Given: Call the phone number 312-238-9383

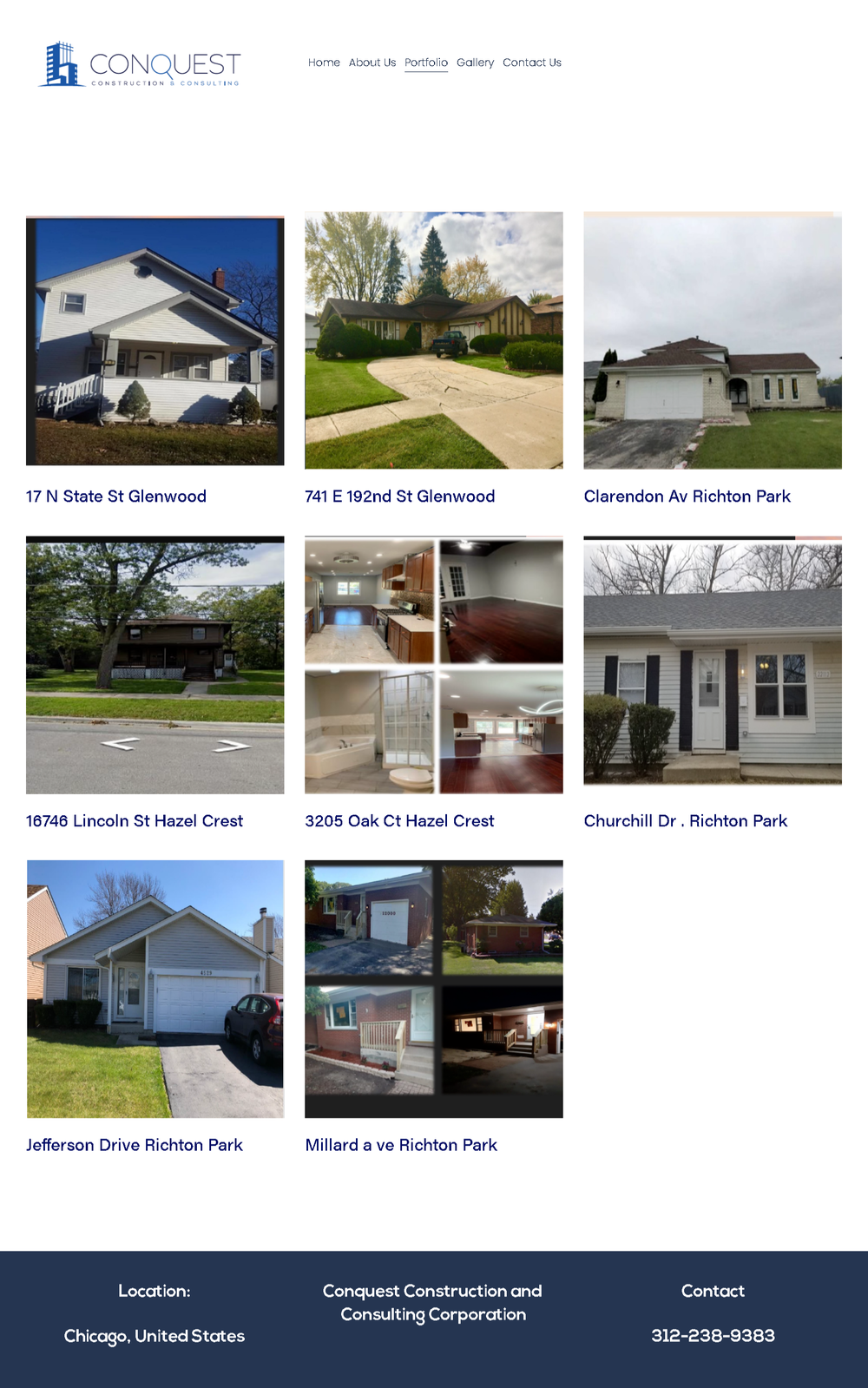Looking at the screenshot, I should coord(713,1336).
